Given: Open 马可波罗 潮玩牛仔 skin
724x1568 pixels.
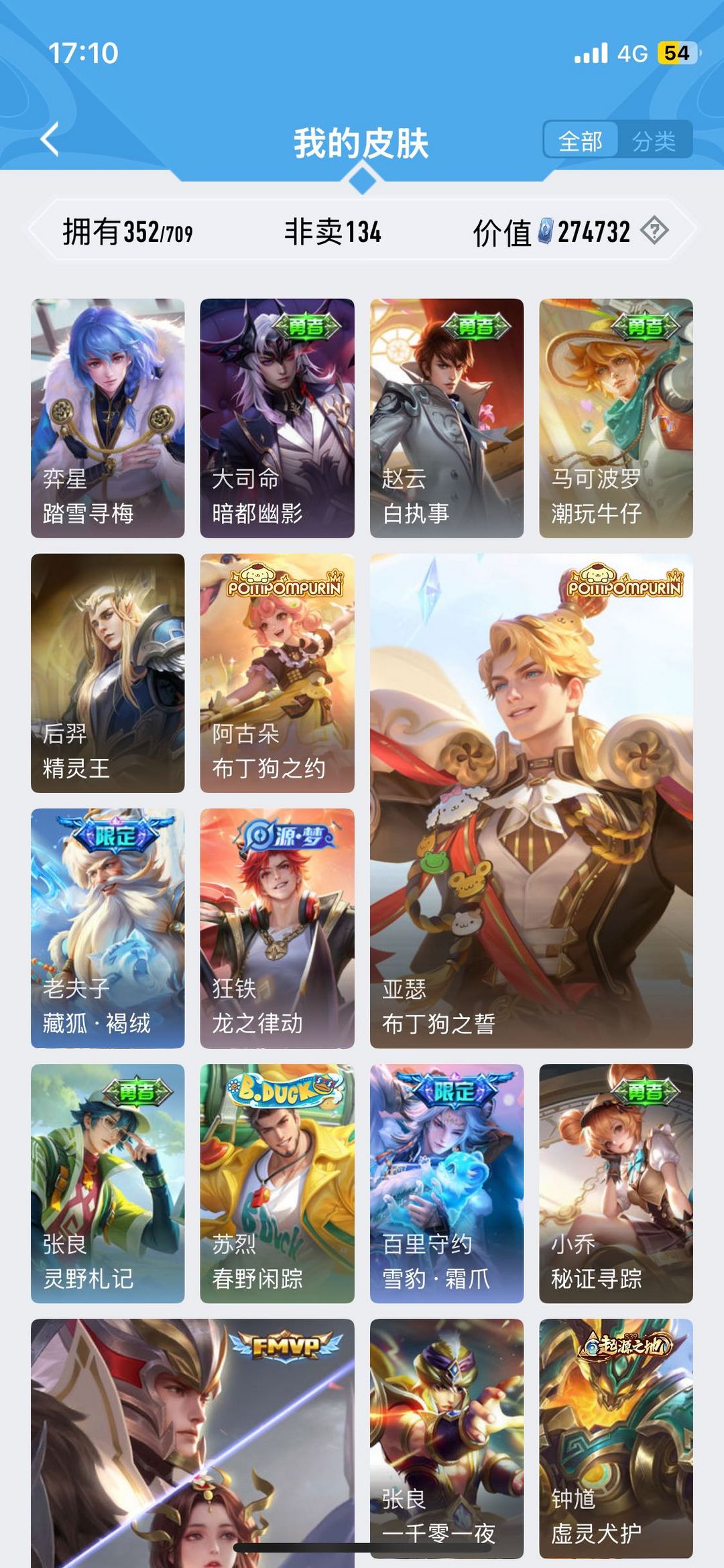Looking at the screenshot, I should click(x=616, y=418).
